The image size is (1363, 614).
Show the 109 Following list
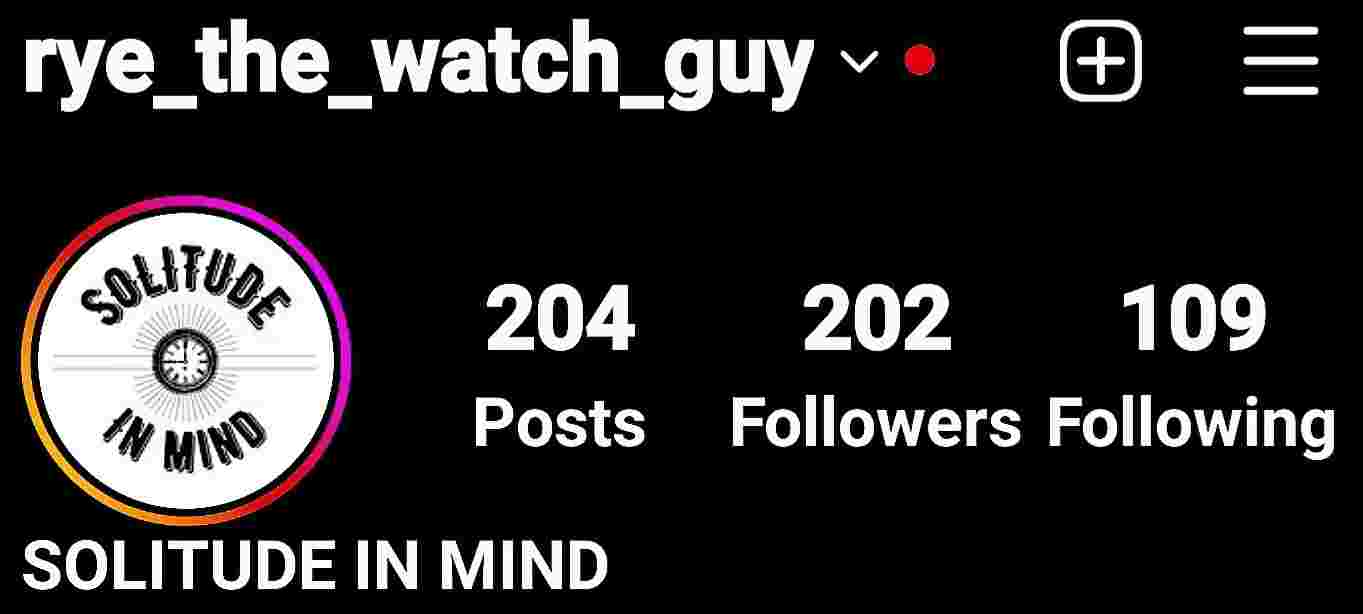pyautogui.click(x=1192, y=365)
